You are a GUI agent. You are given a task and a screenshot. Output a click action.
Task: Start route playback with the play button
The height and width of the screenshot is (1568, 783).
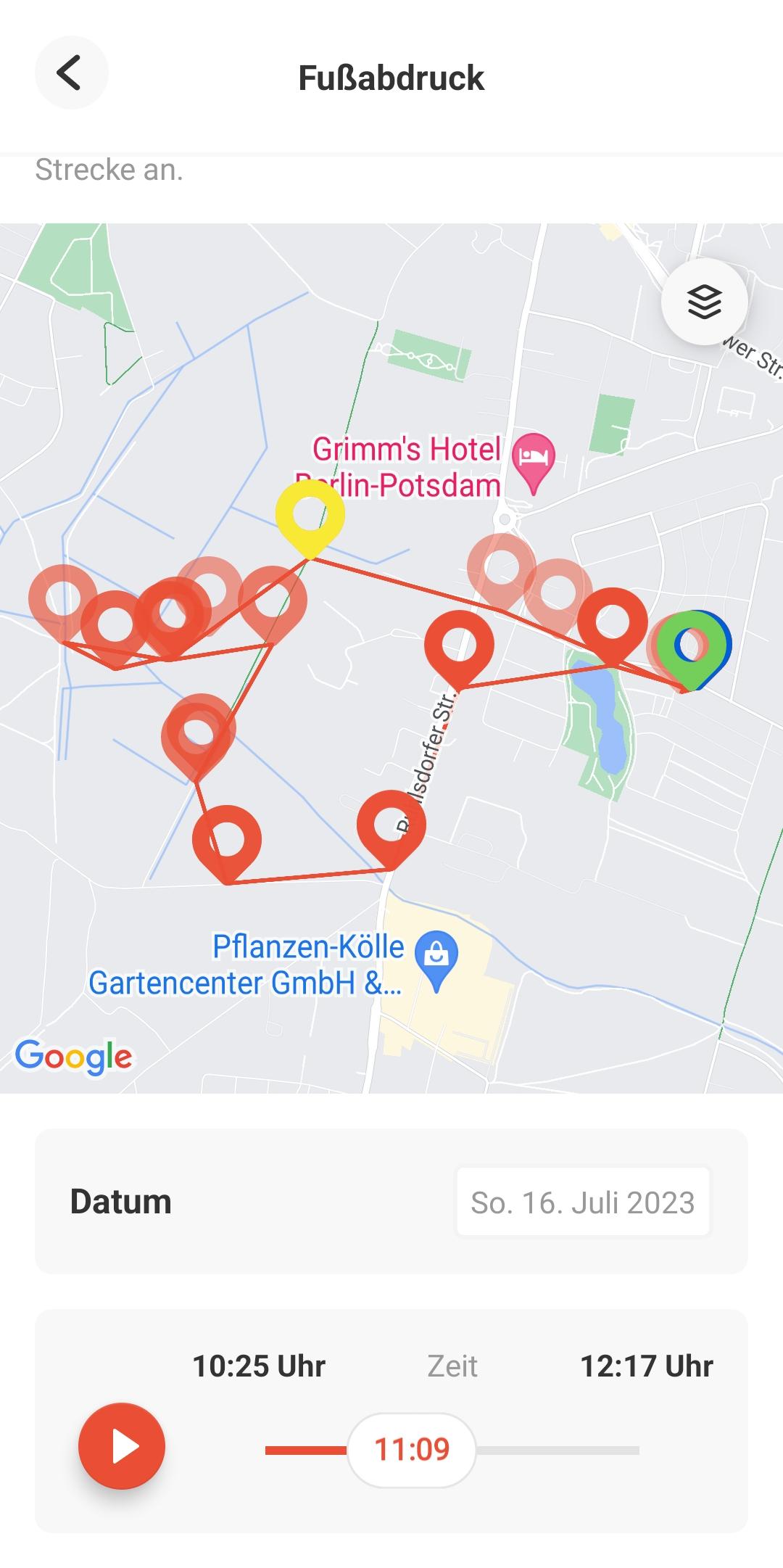tap(122, 1446)
